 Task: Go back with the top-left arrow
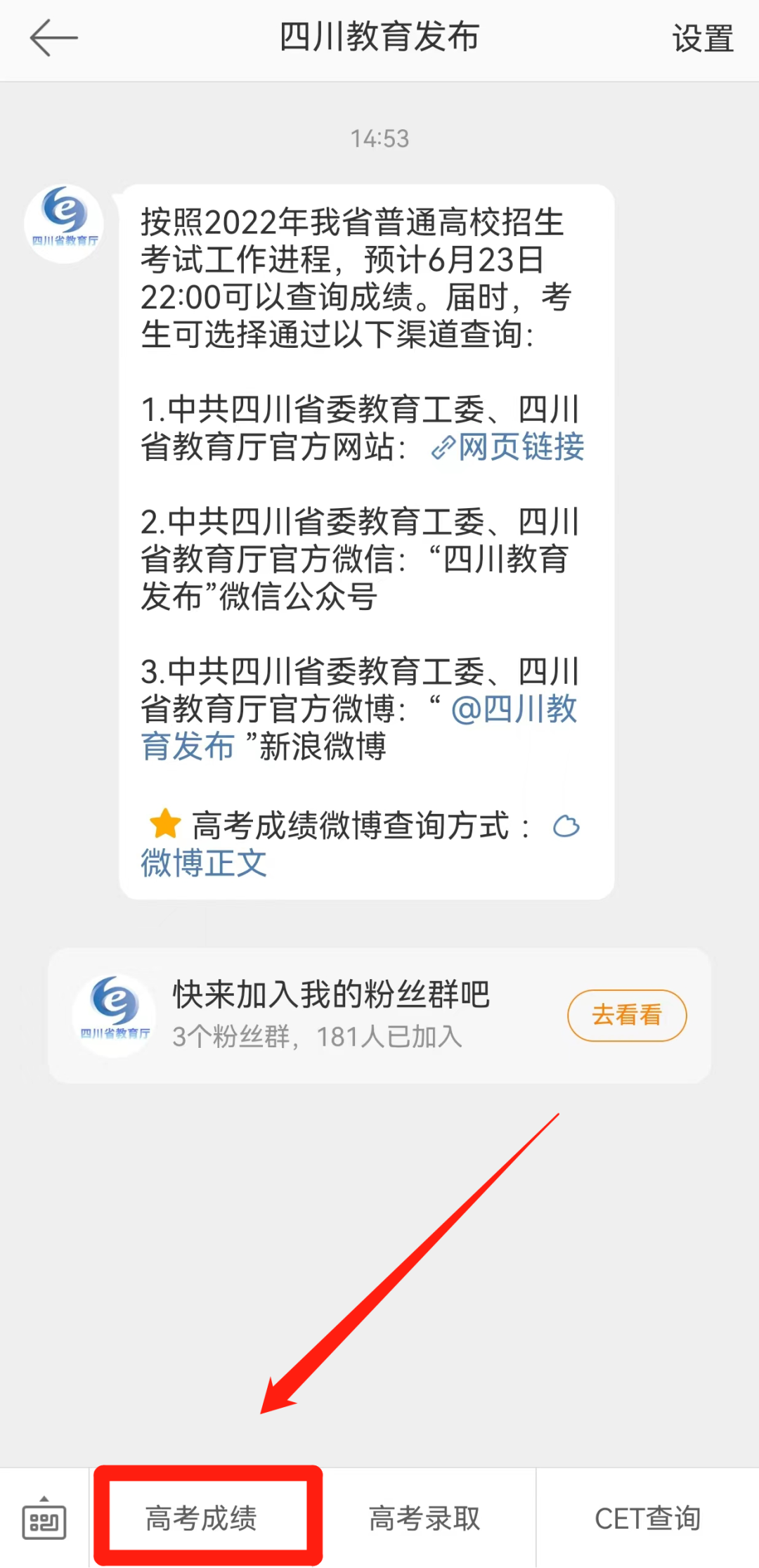coord(53,38)
